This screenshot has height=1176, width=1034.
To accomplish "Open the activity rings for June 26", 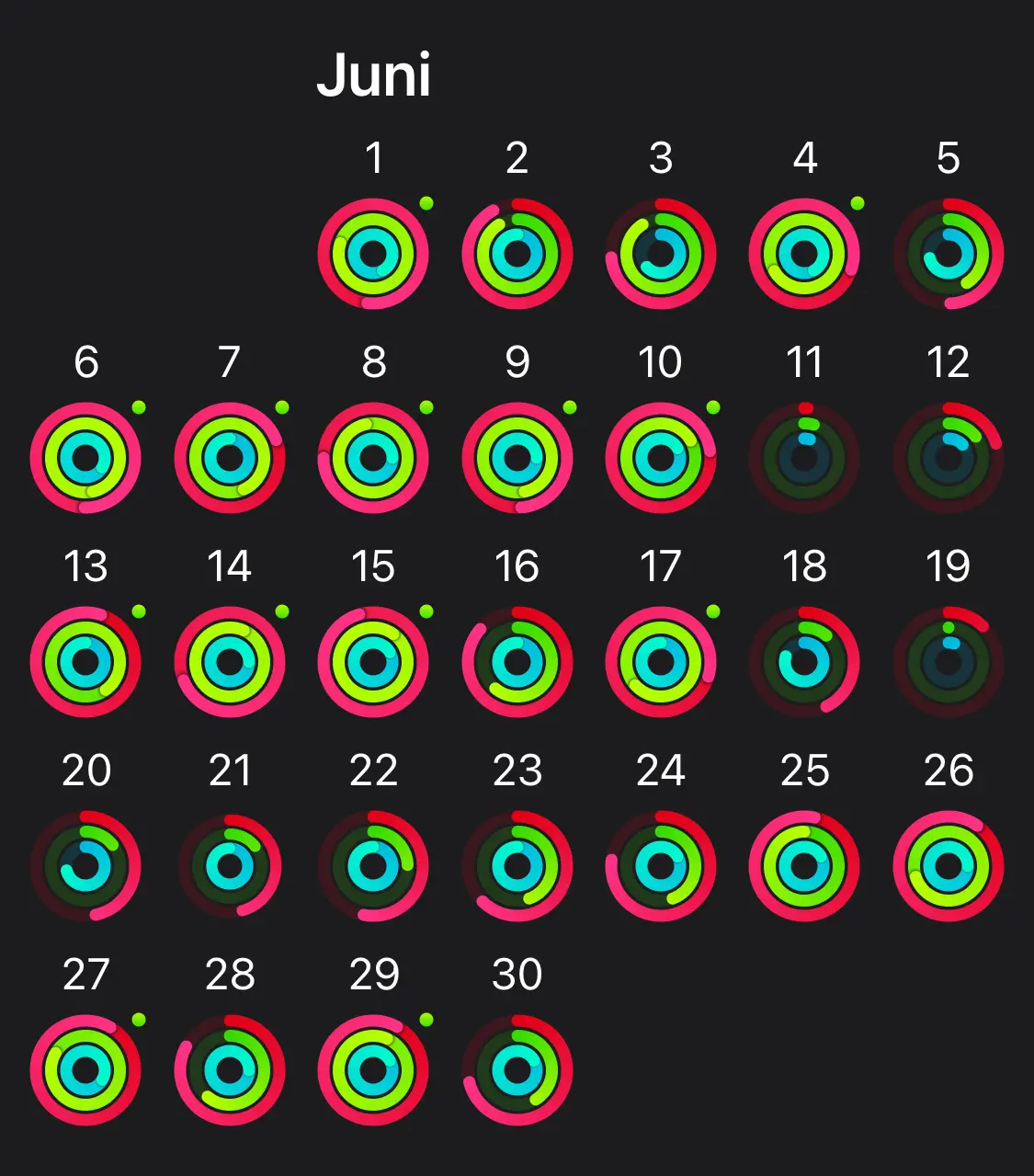I will tap(949, 864).
